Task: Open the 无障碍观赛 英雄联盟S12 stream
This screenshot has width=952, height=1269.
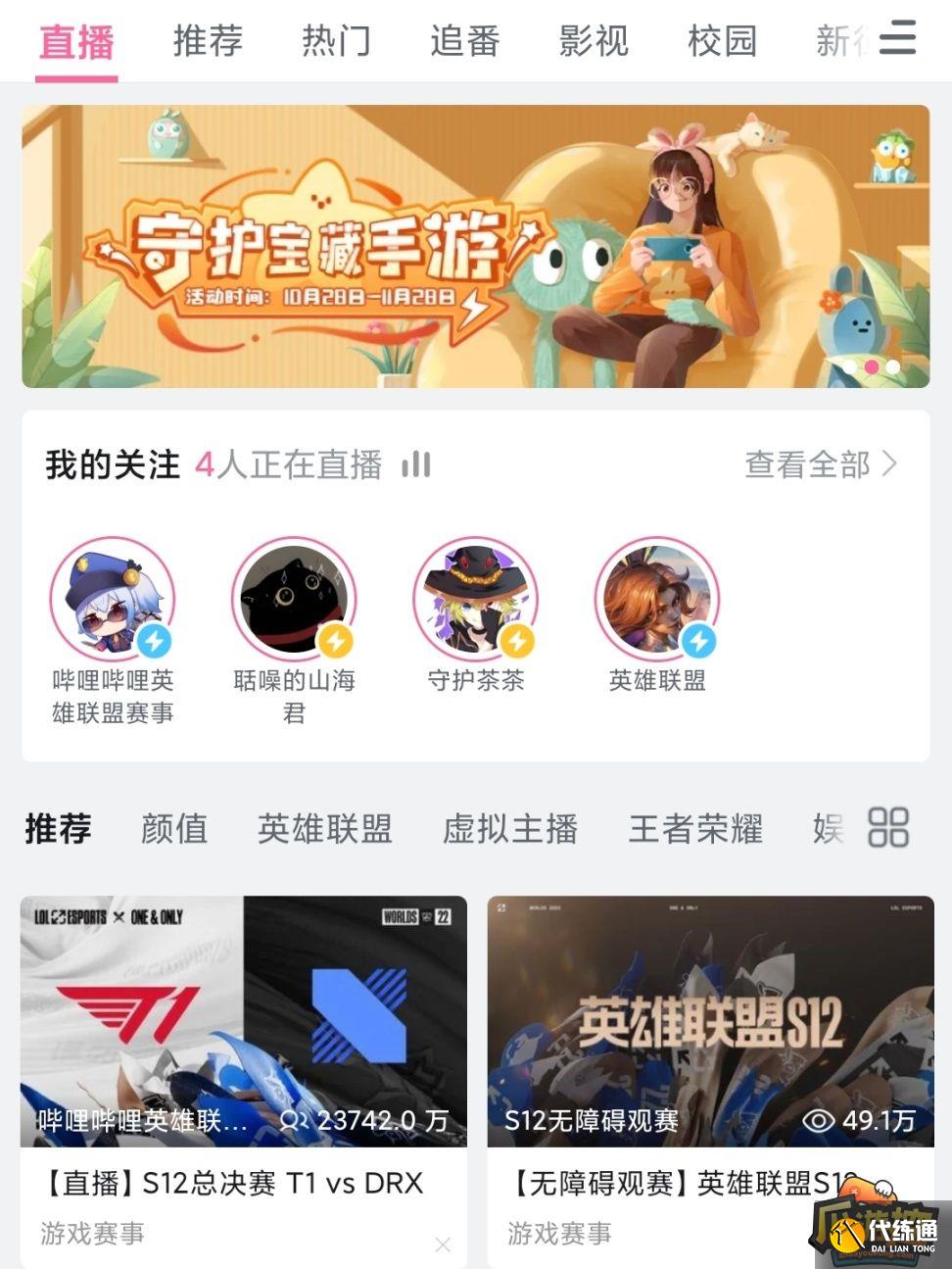Action: pyautogui.click(x=710, y=1021)
